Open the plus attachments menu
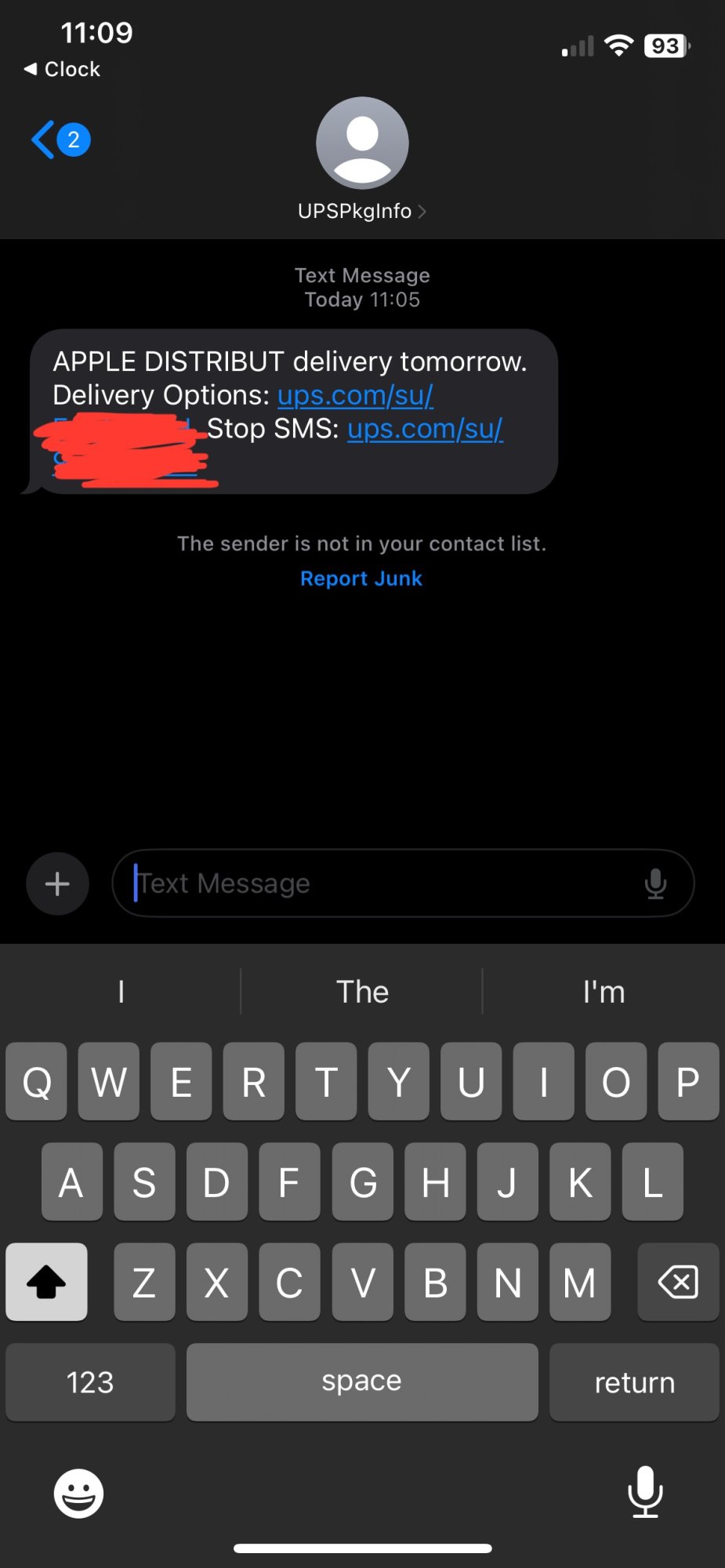Screen dimensions: 725x1568 (x=57, y=884)
